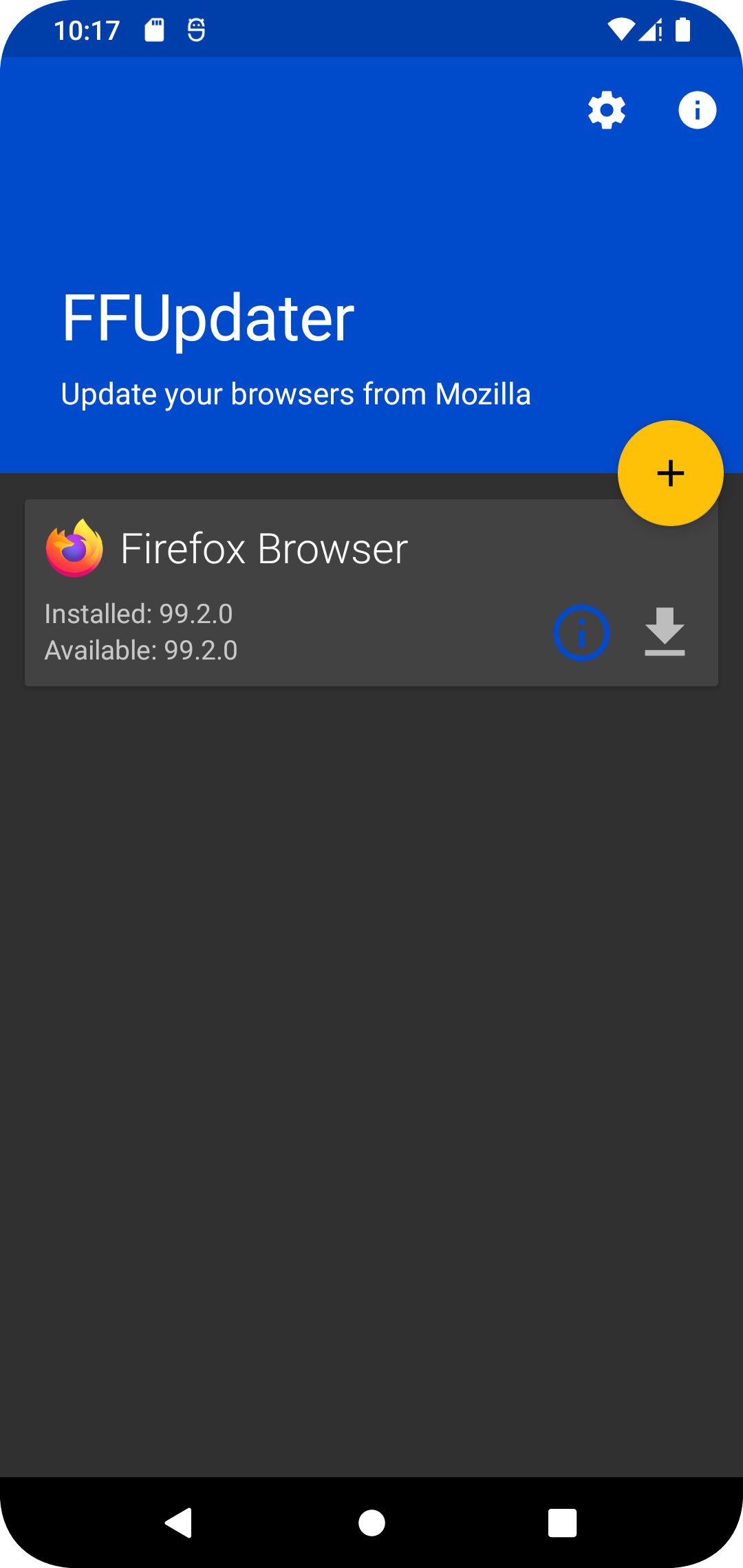Viewport: 743px width, 1568px height.
Task: Return to the home screen
Action: click(x=371, y=1523)
